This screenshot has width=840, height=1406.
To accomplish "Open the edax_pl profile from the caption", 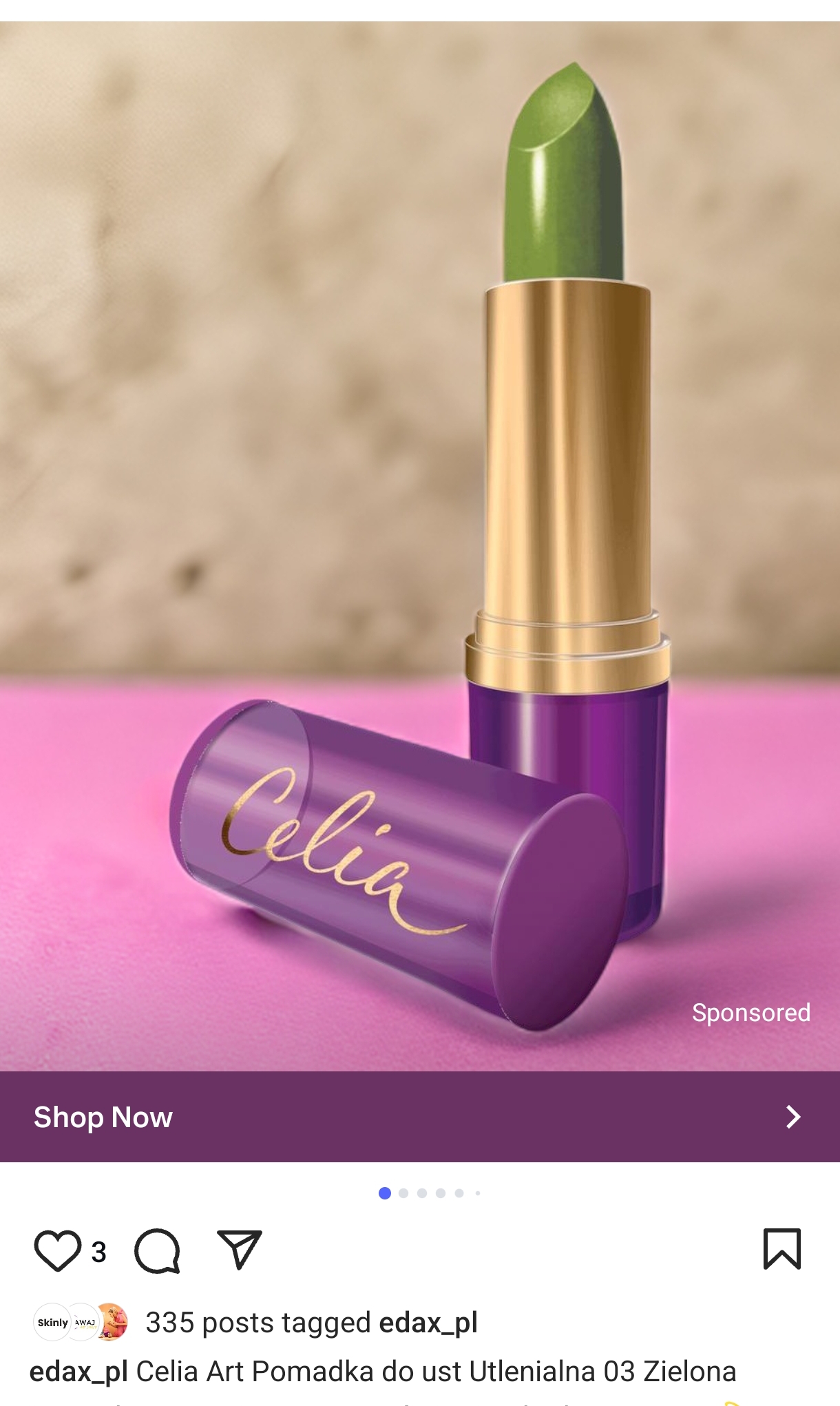I will click(x=78, y=1372).
